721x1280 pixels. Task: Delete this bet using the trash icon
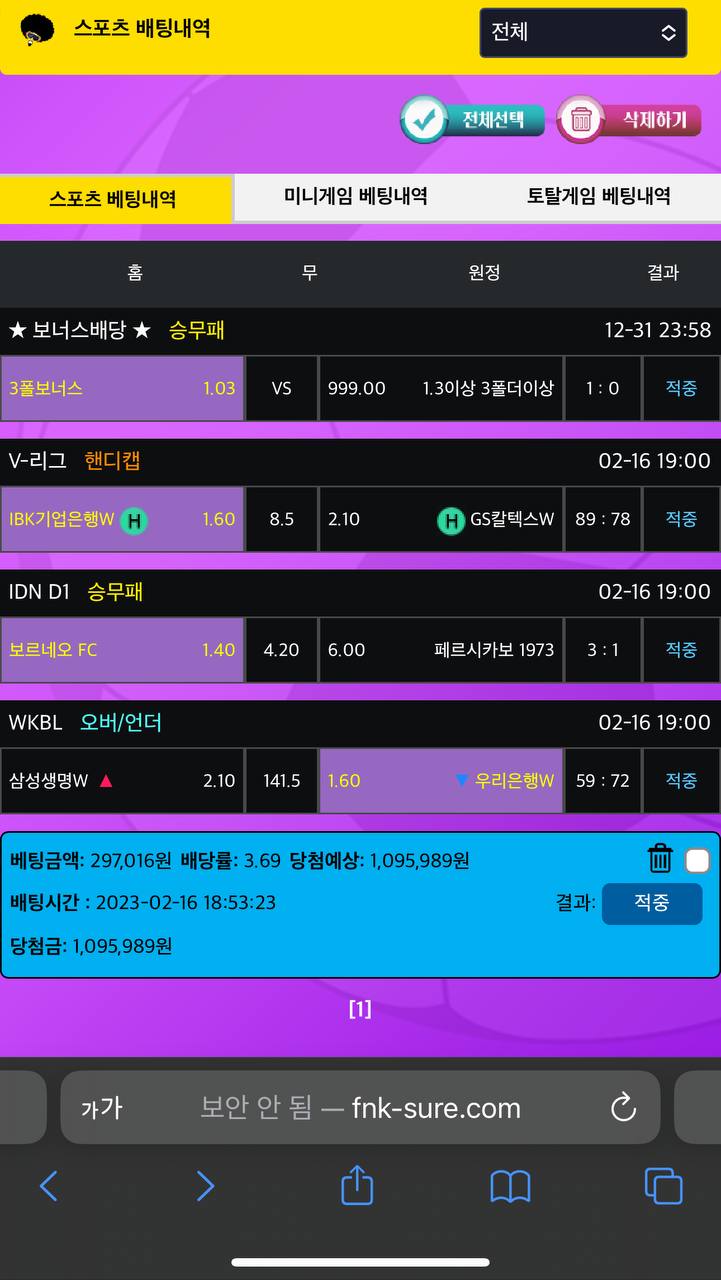point(660,859)
